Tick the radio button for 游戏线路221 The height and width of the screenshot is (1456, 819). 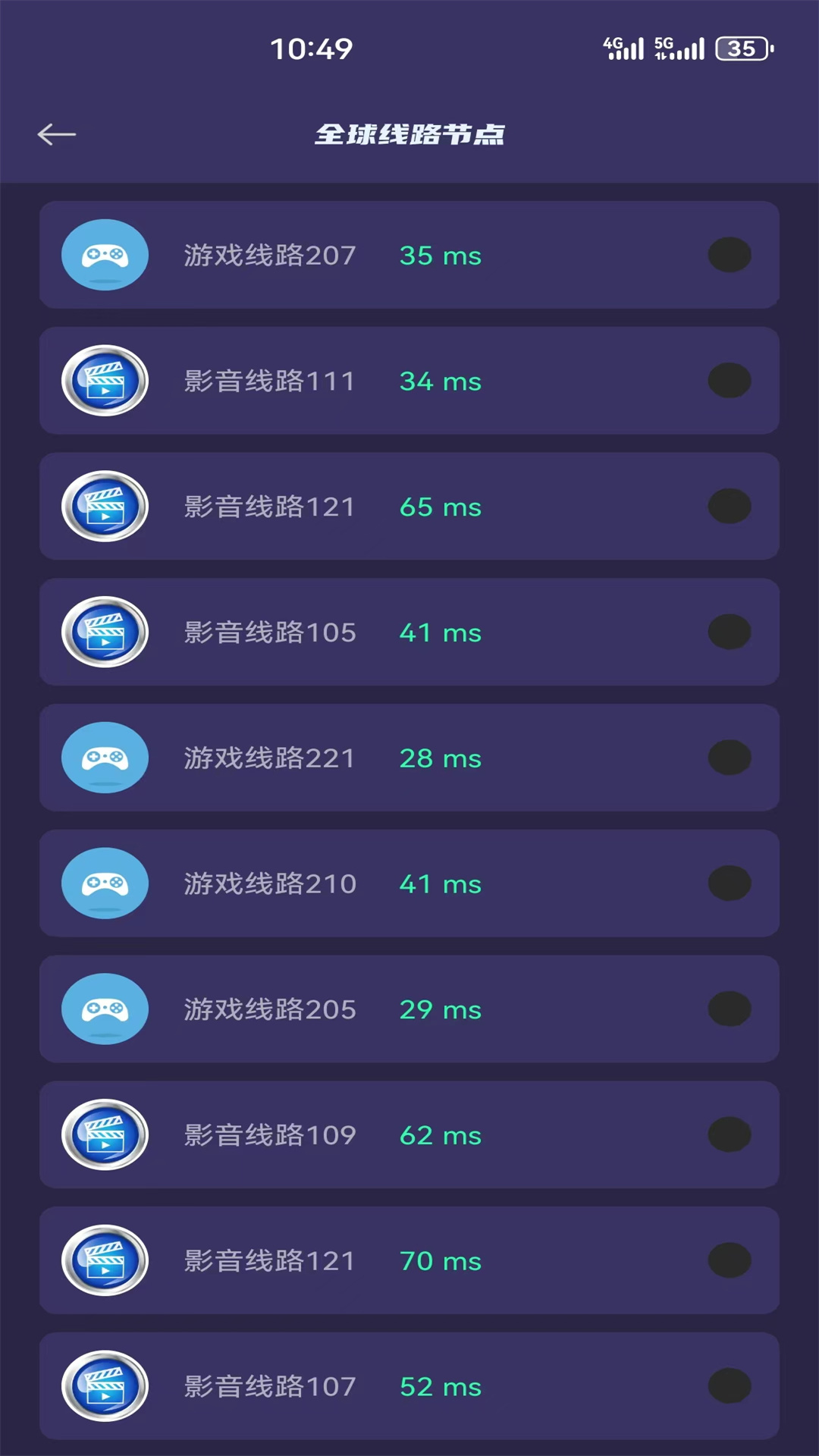point(730,758)
